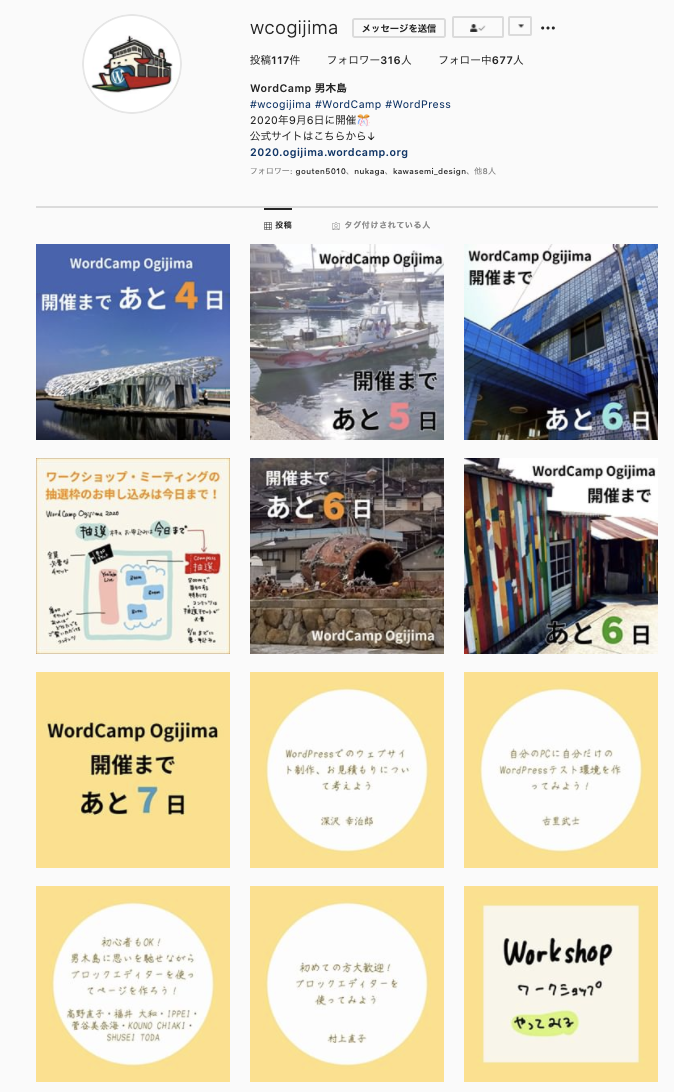The width and height of the screenshot is (674, 1092).
Task: Switch to the 投稿 tab
Action: [278, 226]
